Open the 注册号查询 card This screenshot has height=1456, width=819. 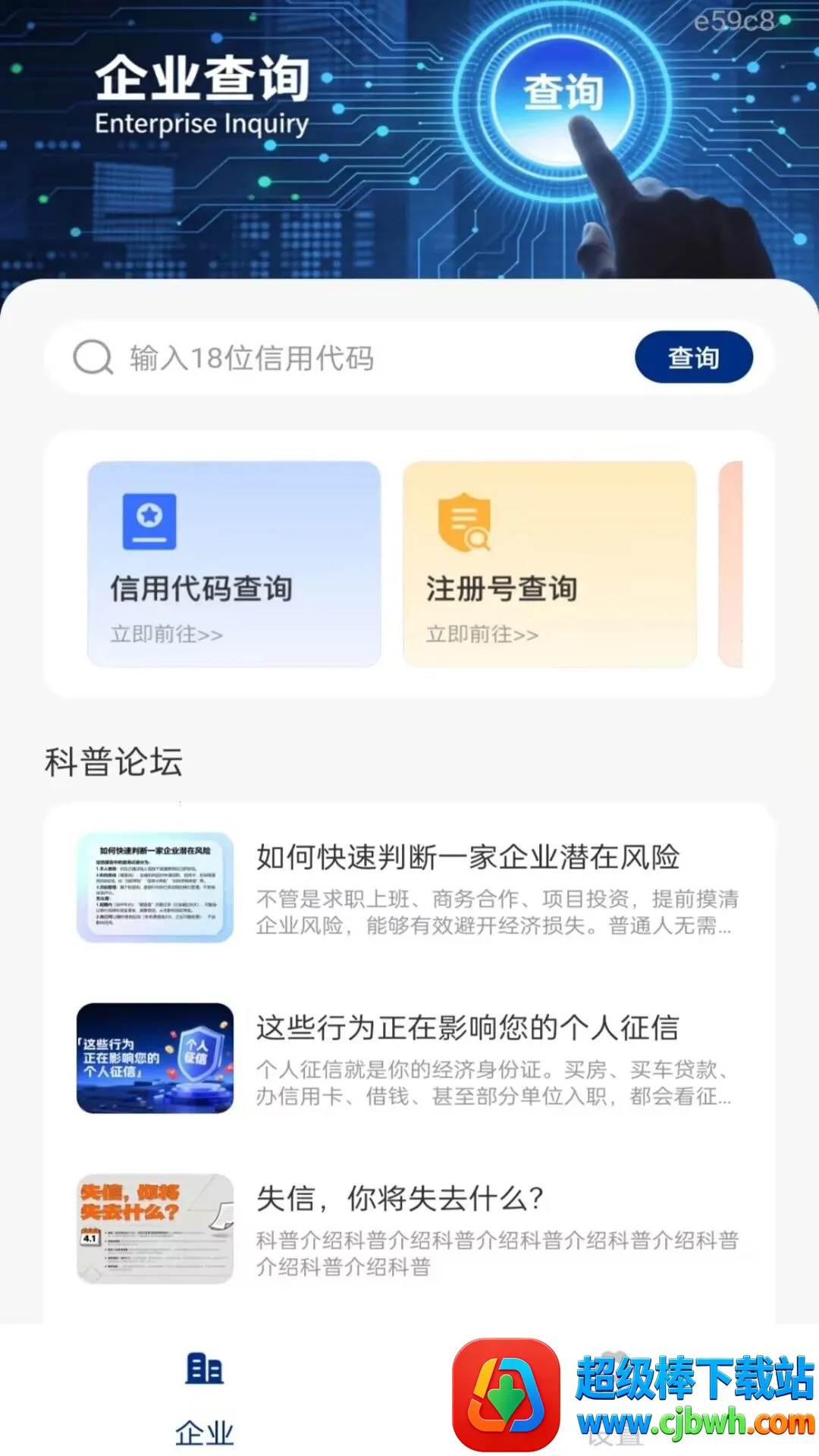point(549,564)
